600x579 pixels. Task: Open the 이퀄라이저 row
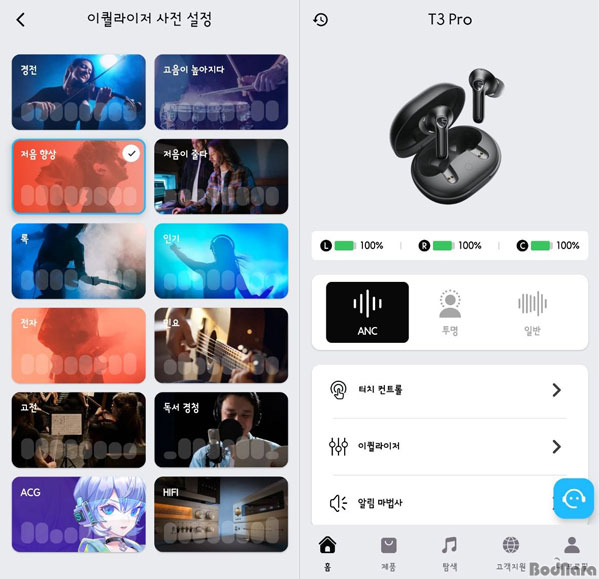449,446
